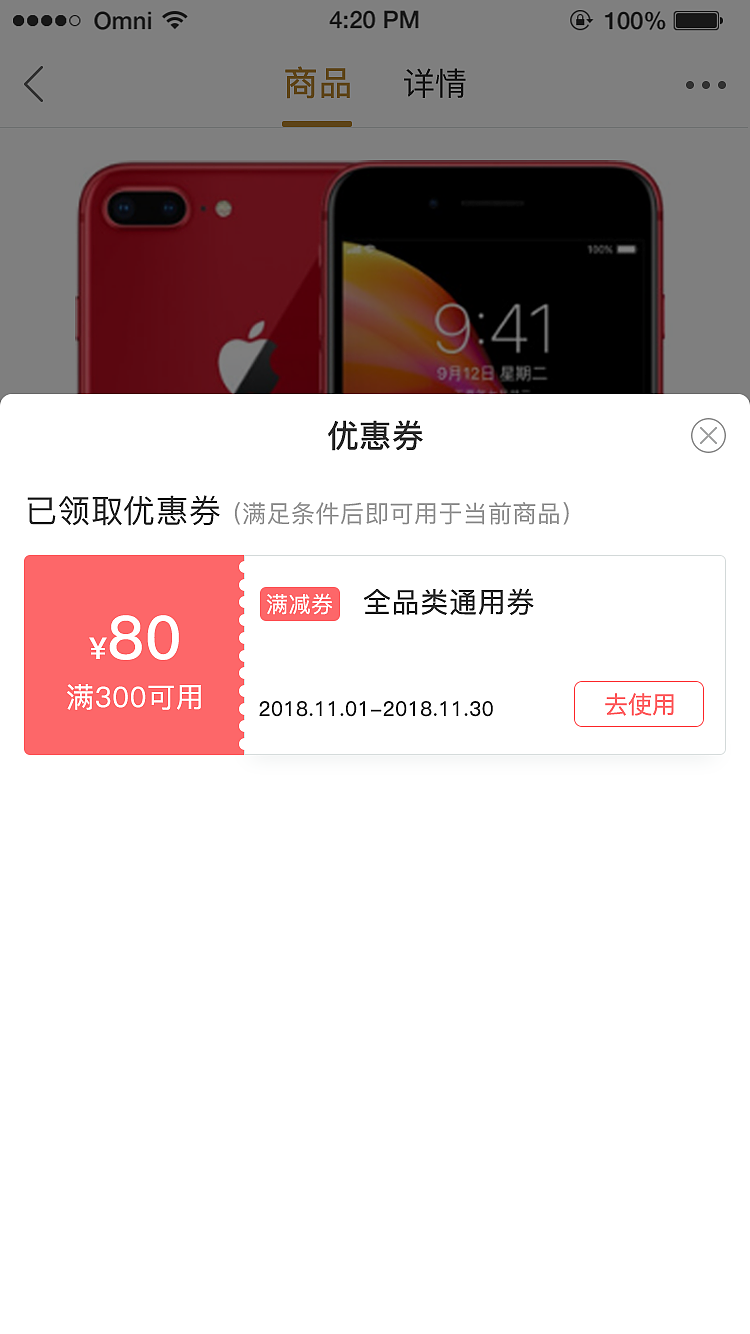Tap the orientation lock icon in status bar

coord(581,20)
